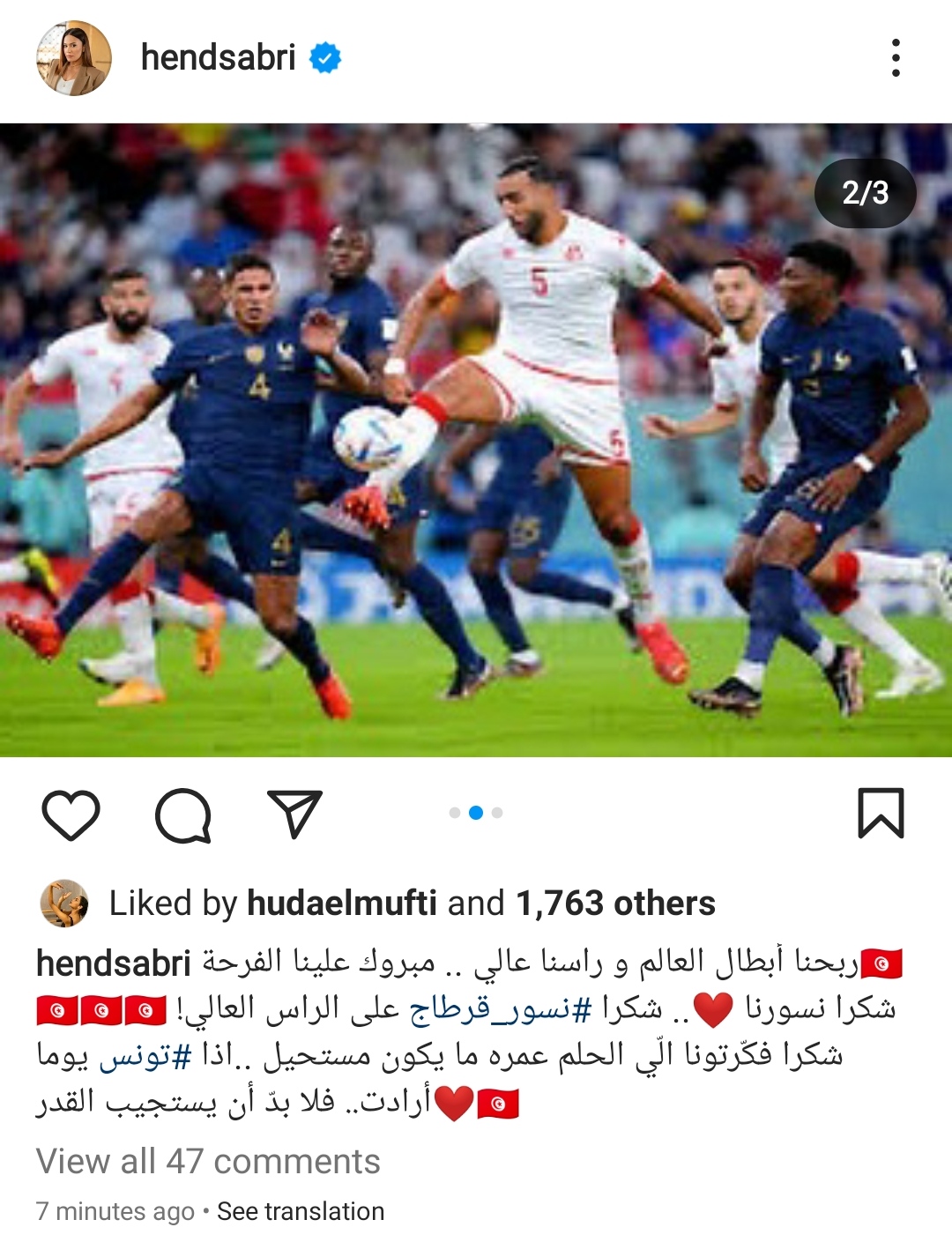Open the #تونس hashtag

pyautogui.click(x=145, y=1055)
